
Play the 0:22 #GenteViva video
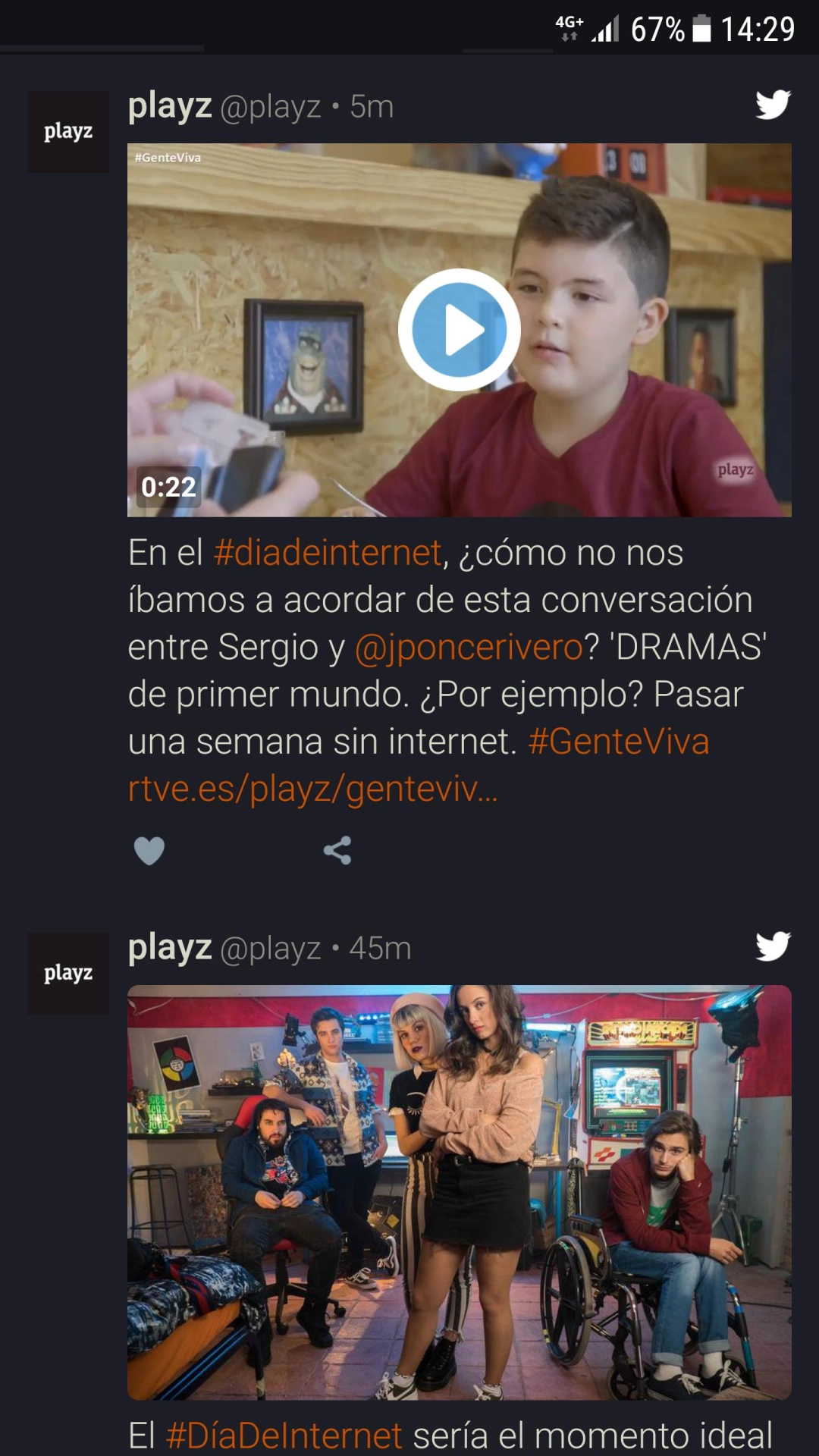[459, 330]
